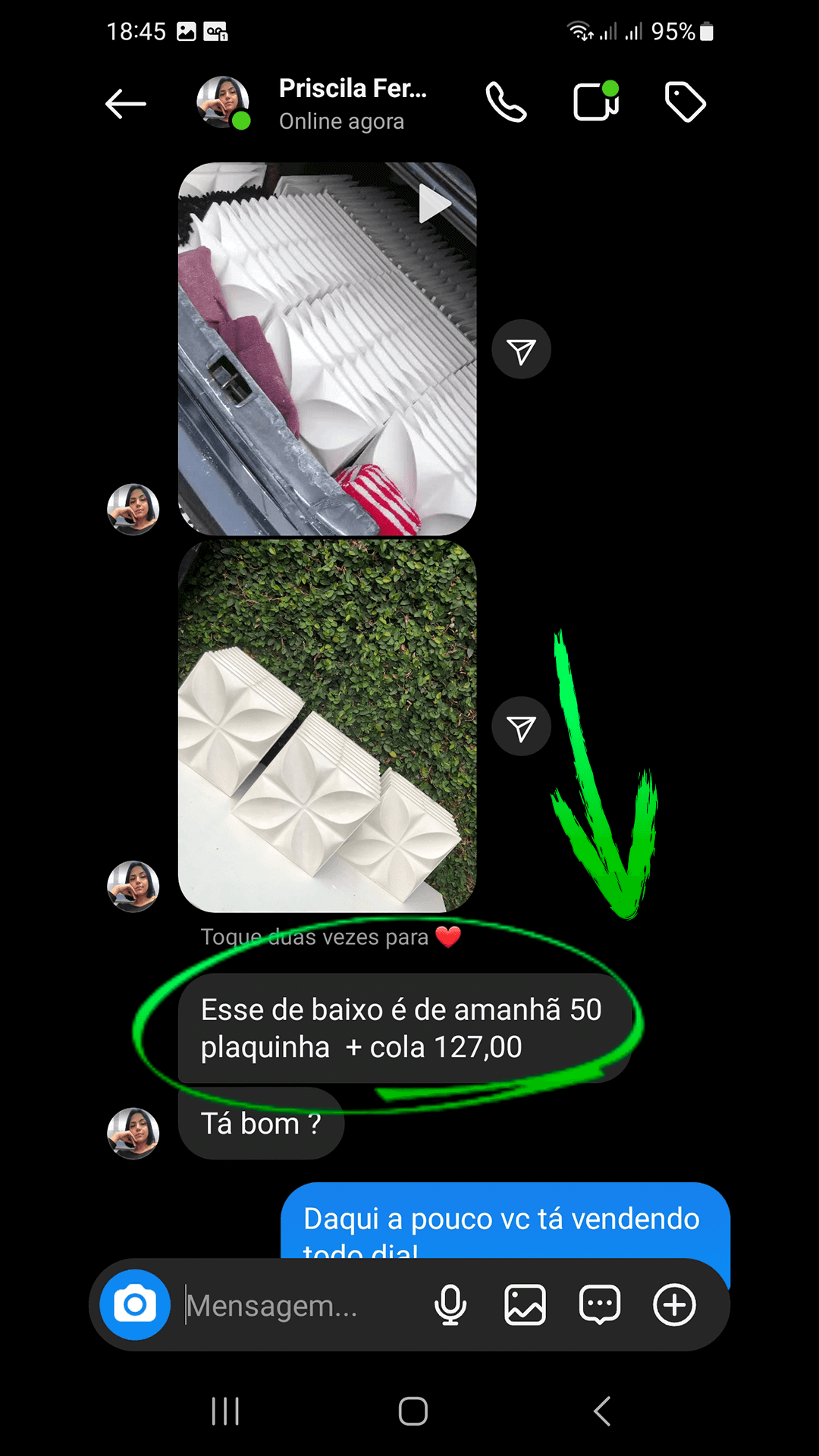
Task: Start a voice call with Priscila
Action: point(506,102)
